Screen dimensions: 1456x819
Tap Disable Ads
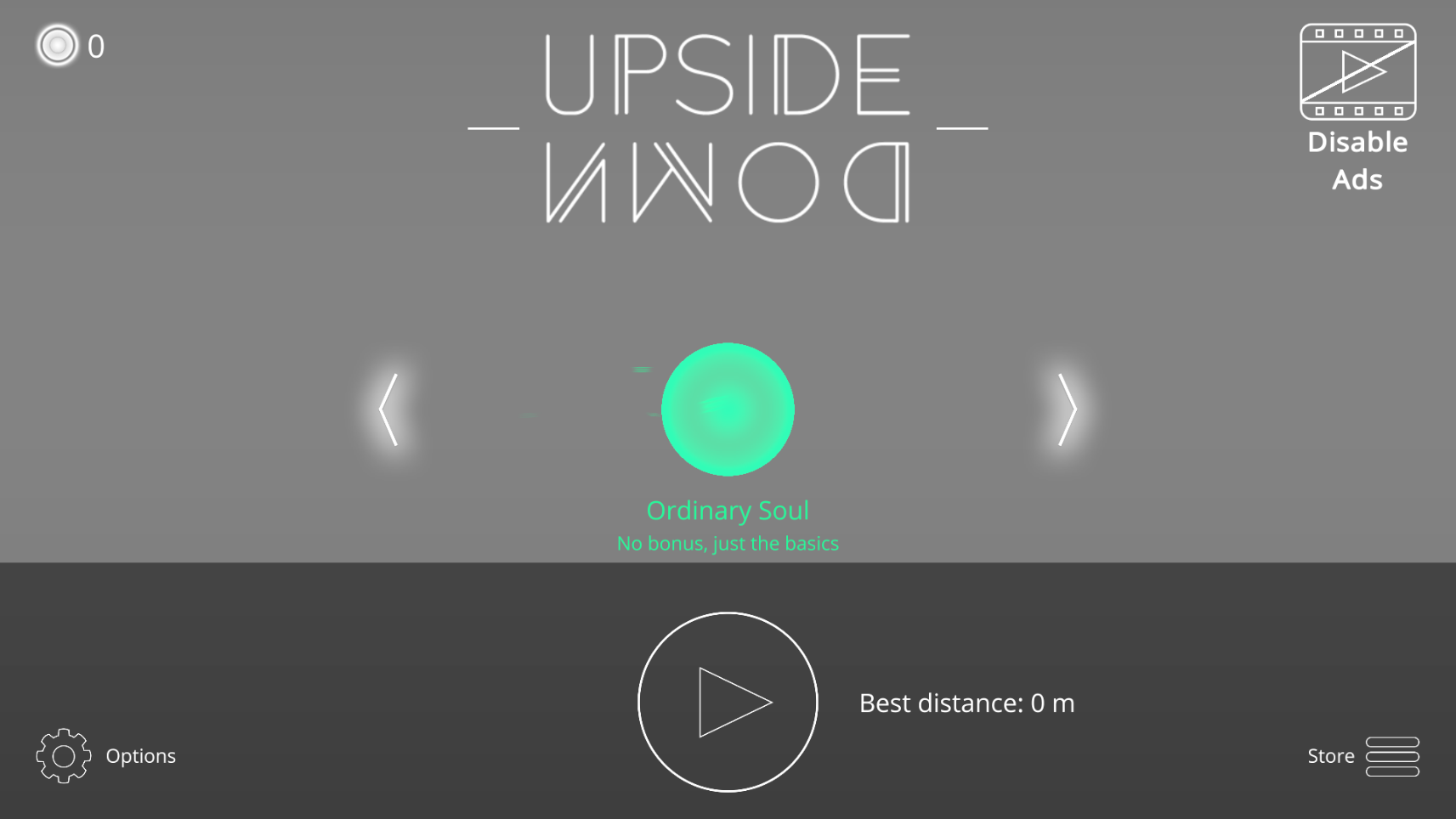pyautogui.click(x=1357, y=106)
